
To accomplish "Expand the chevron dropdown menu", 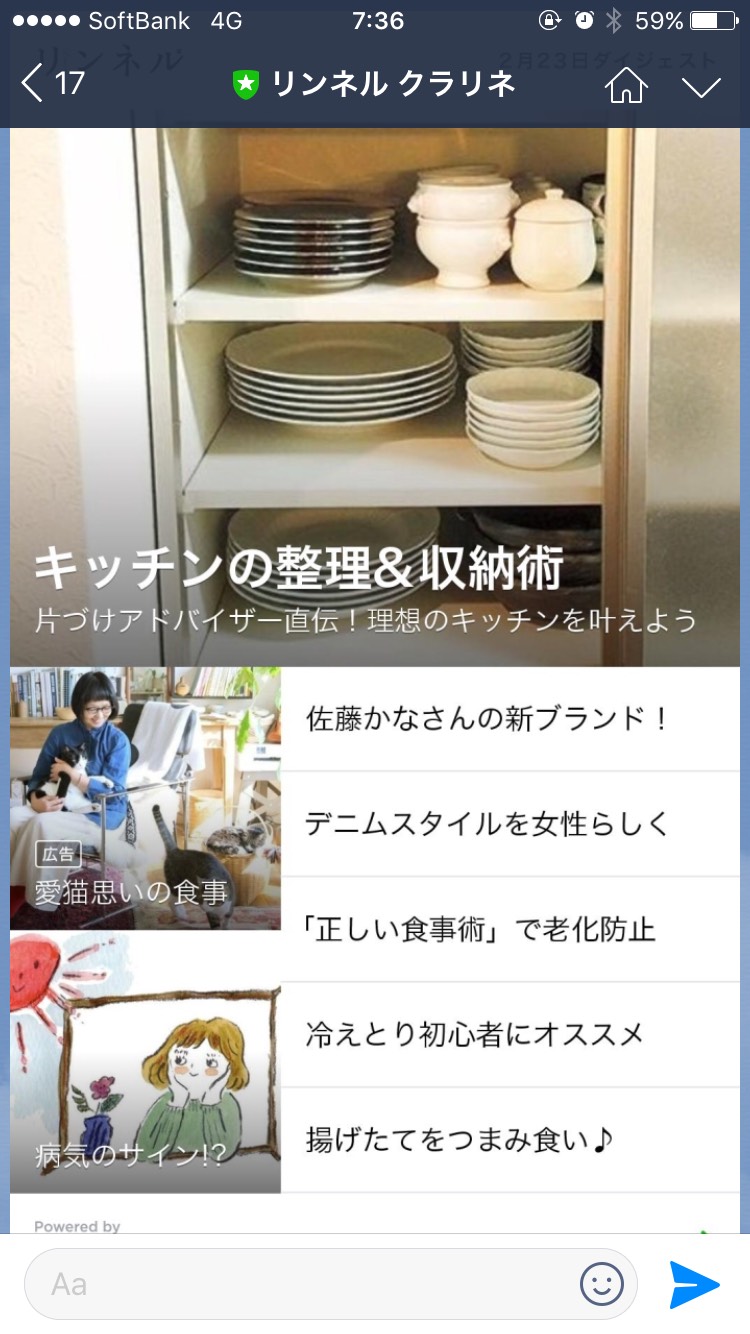I will click(701, 86).
